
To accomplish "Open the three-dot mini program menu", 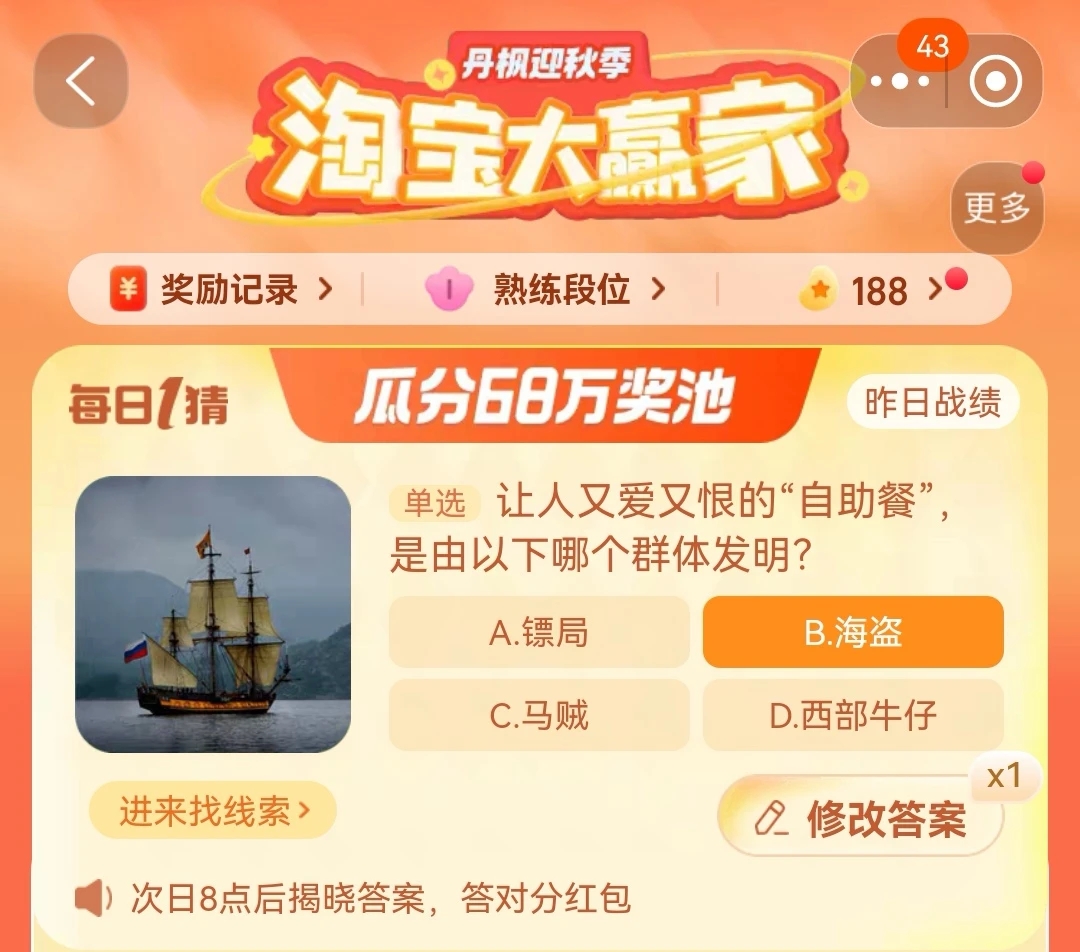I will click(x=900, y=82).
